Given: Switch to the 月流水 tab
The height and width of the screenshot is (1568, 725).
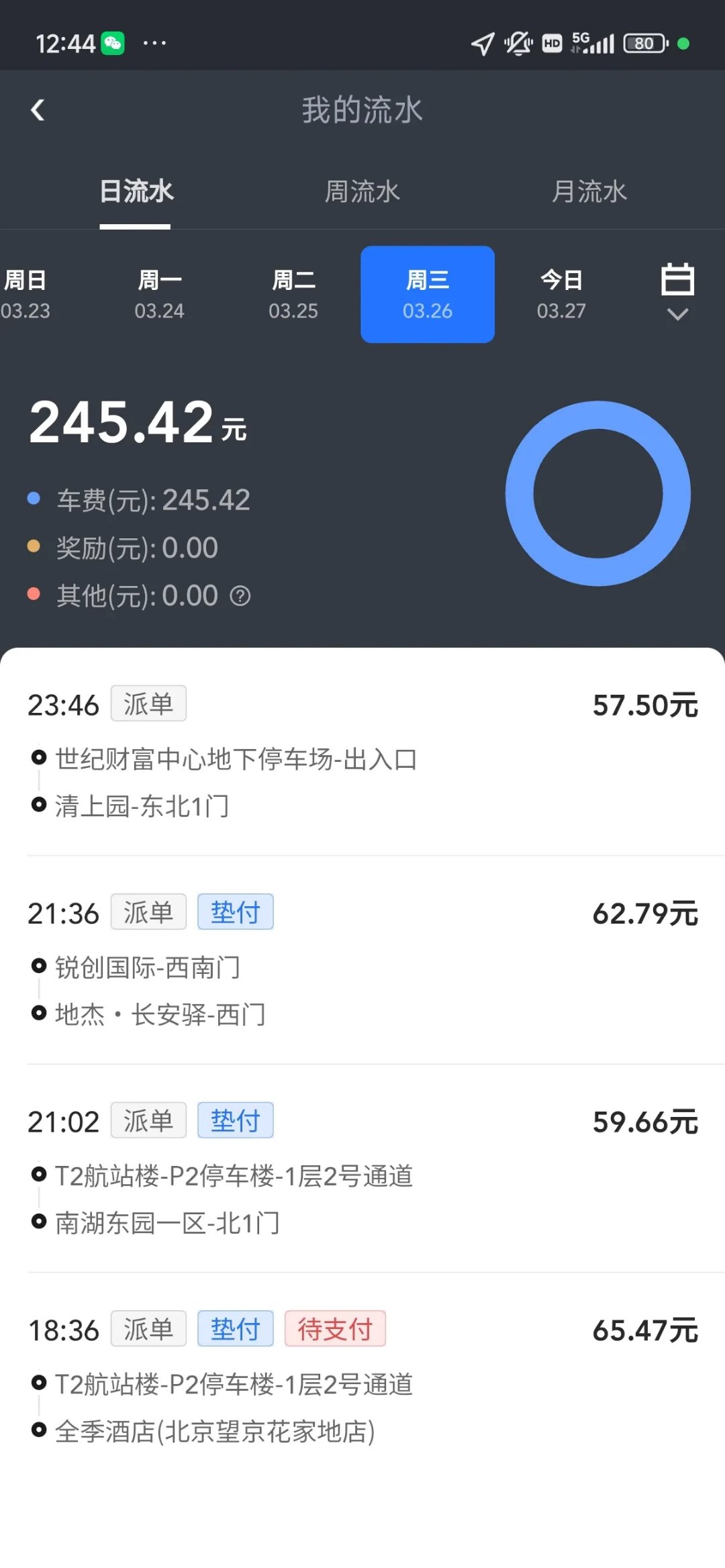Looking at the screenshot, I should coord(589,192).
